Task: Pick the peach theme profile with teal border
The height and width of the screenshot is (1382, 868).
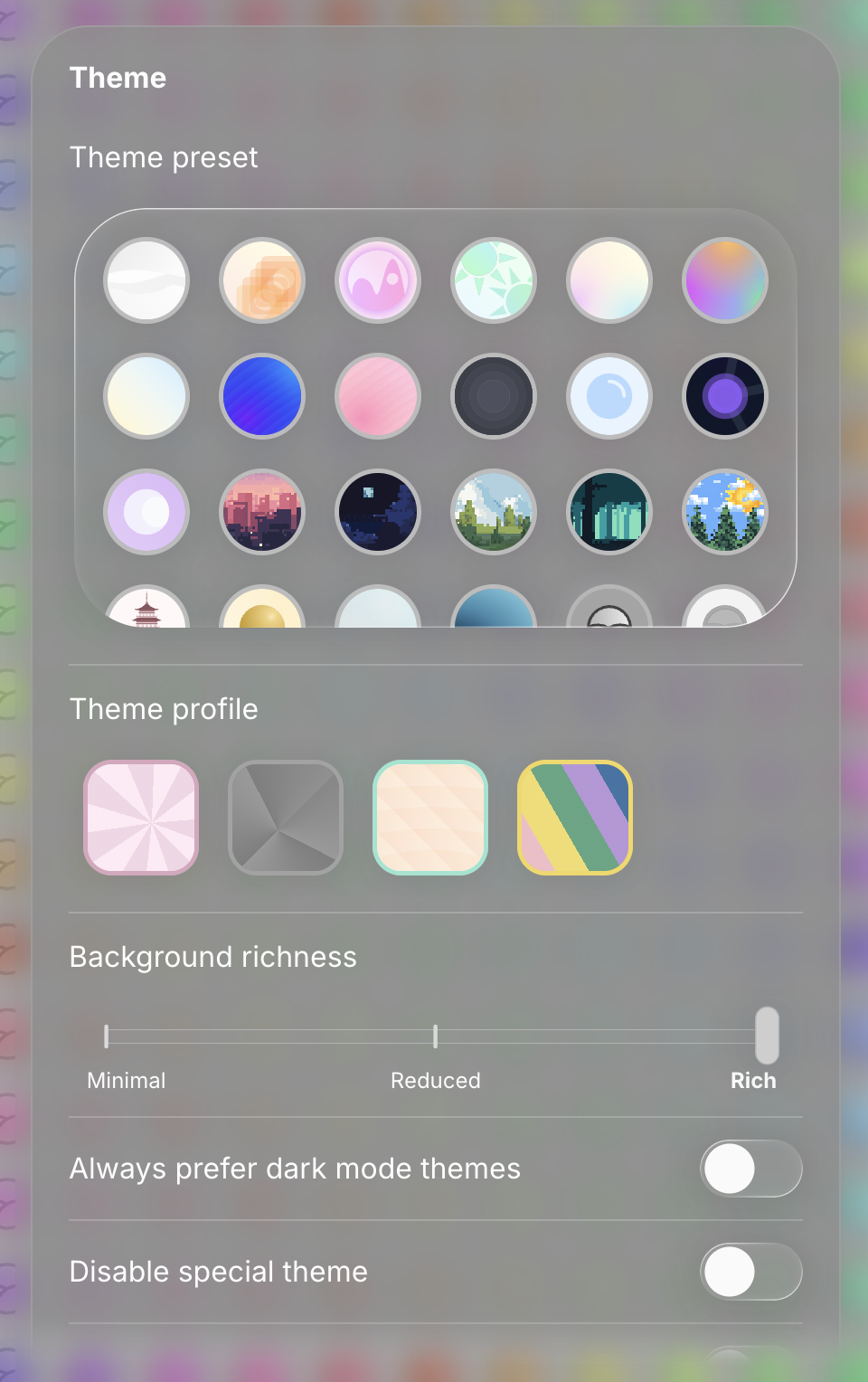Action: (430, 818)
